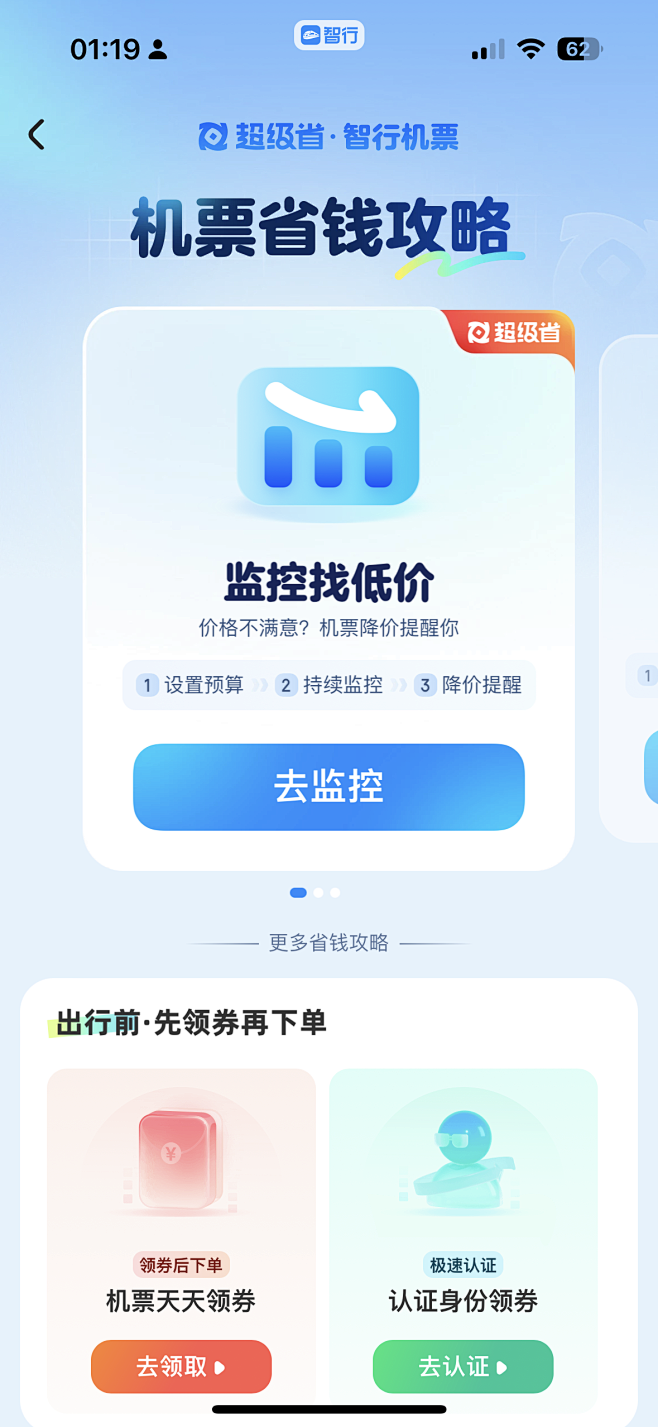Open the 认证身份领券 card
This screenshot has height=1427, width=658.
click(x=463, y=1240)
